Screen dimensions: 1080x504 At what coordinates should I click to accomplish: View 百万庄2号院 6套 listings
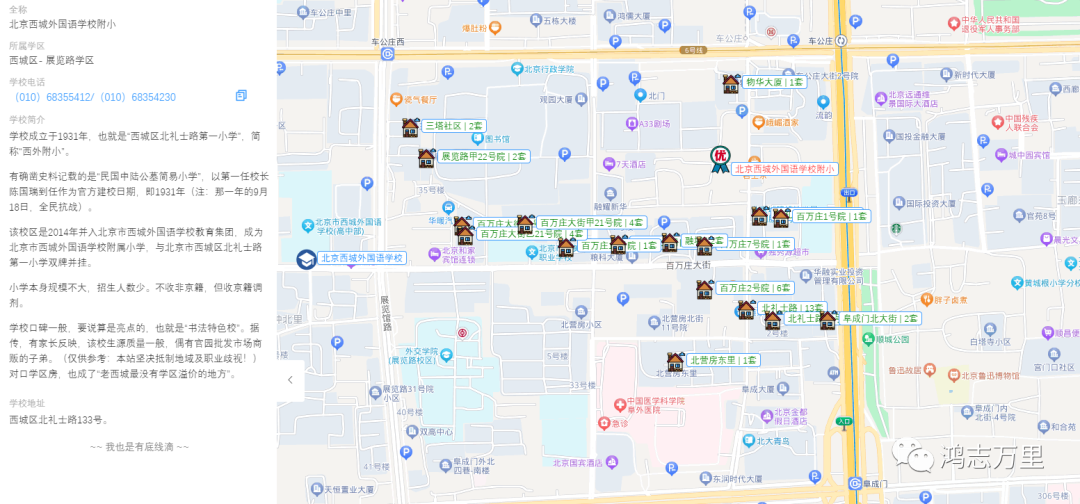(x=755, y=288)
